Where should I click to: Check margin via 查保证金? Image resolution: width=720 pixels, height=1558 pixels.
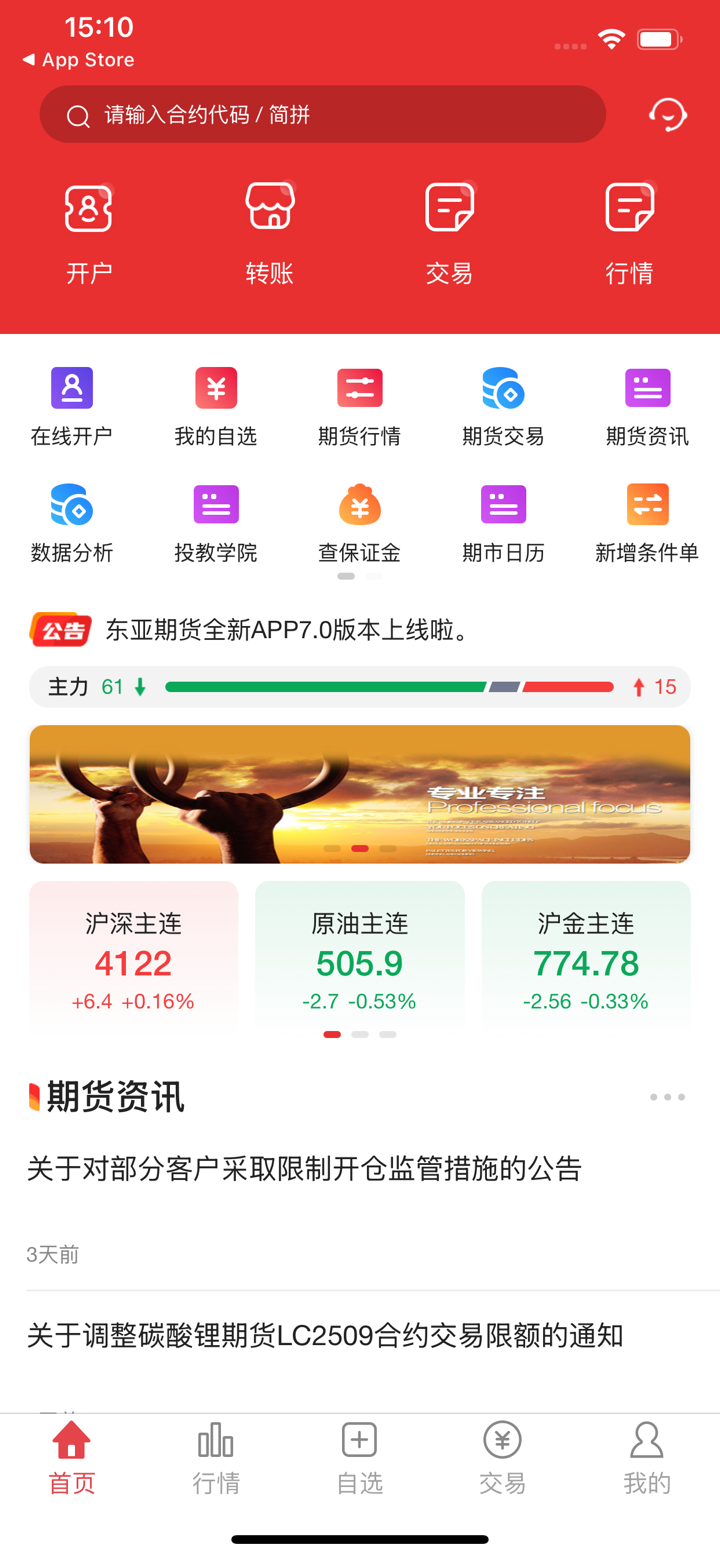pos(360,522)
